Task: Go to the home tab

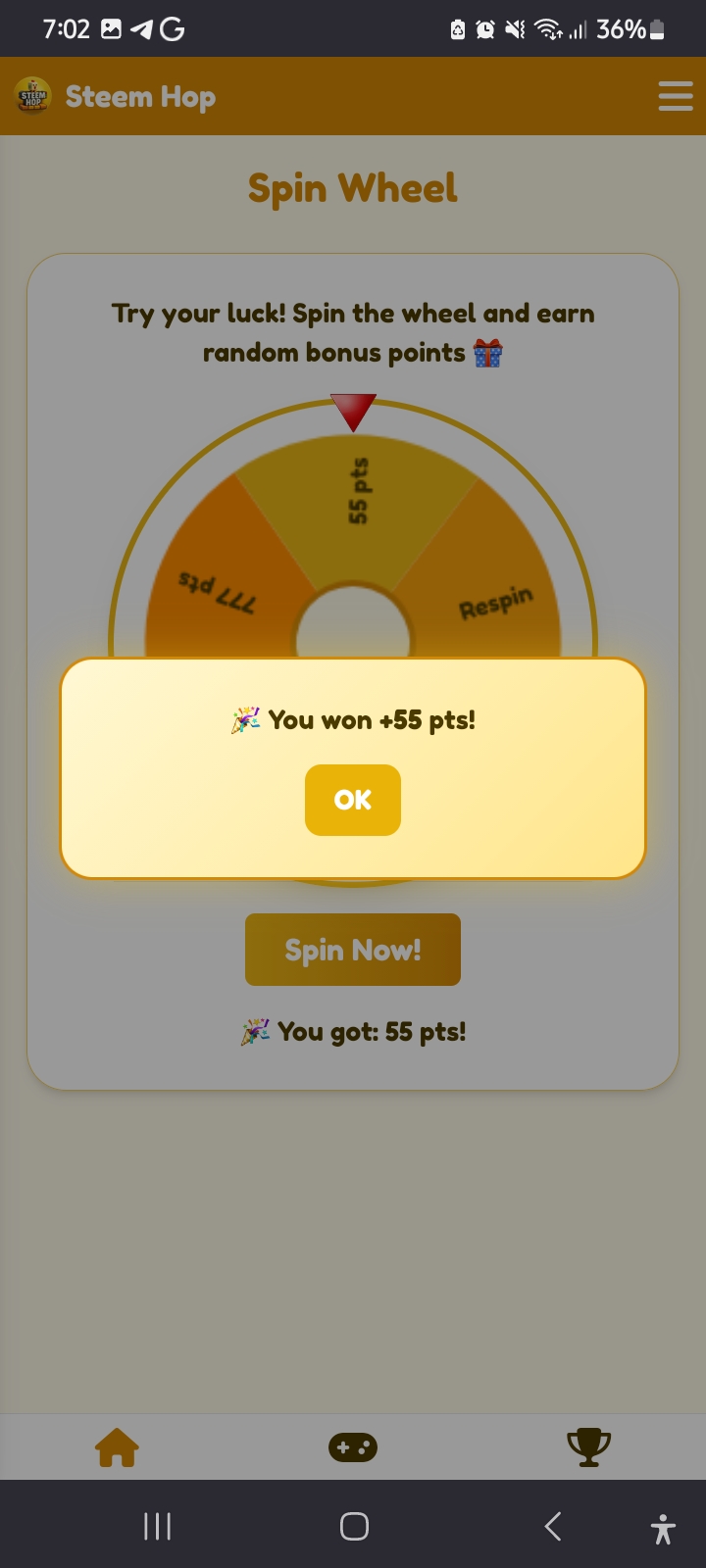Action: tap(117, 1447)
